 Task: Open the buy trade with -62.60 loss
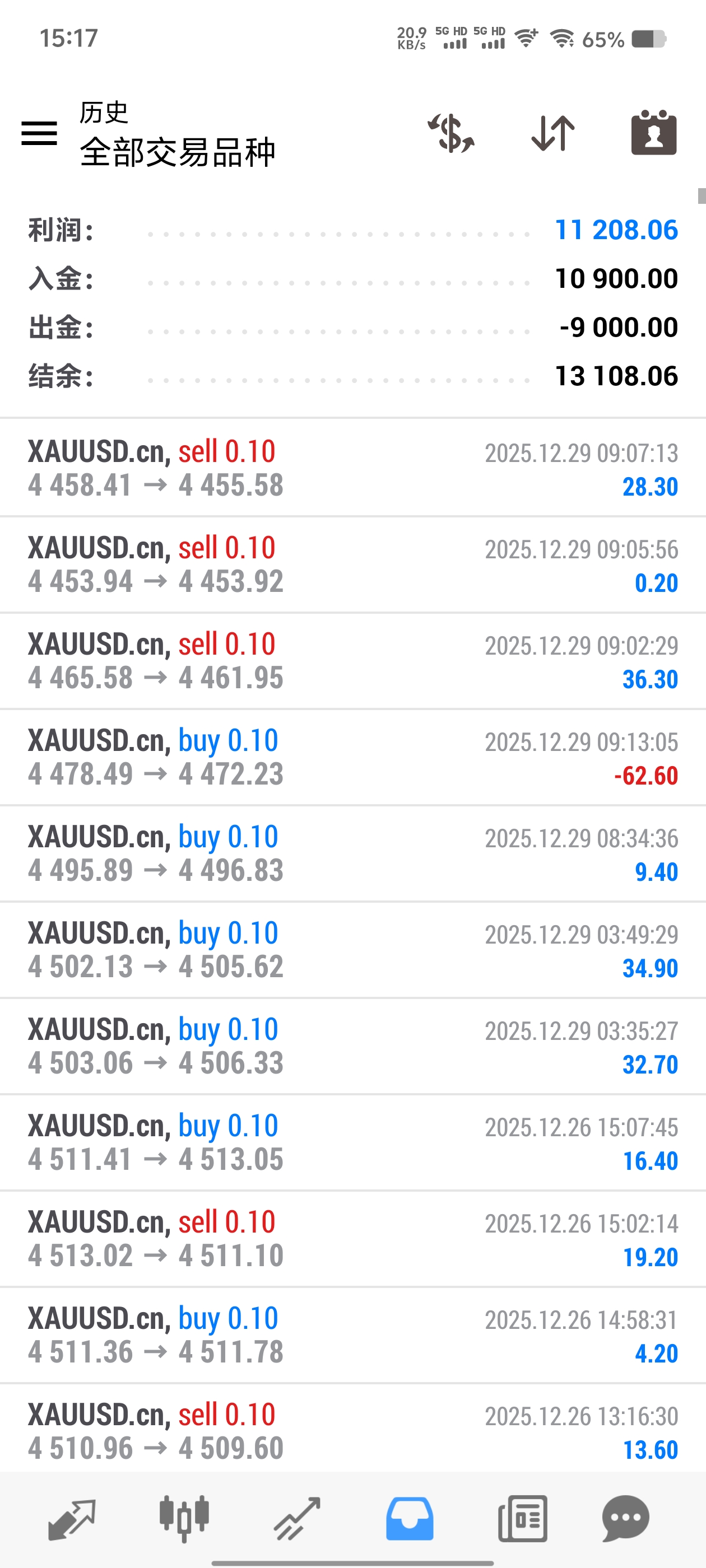(x=352, y=757)
